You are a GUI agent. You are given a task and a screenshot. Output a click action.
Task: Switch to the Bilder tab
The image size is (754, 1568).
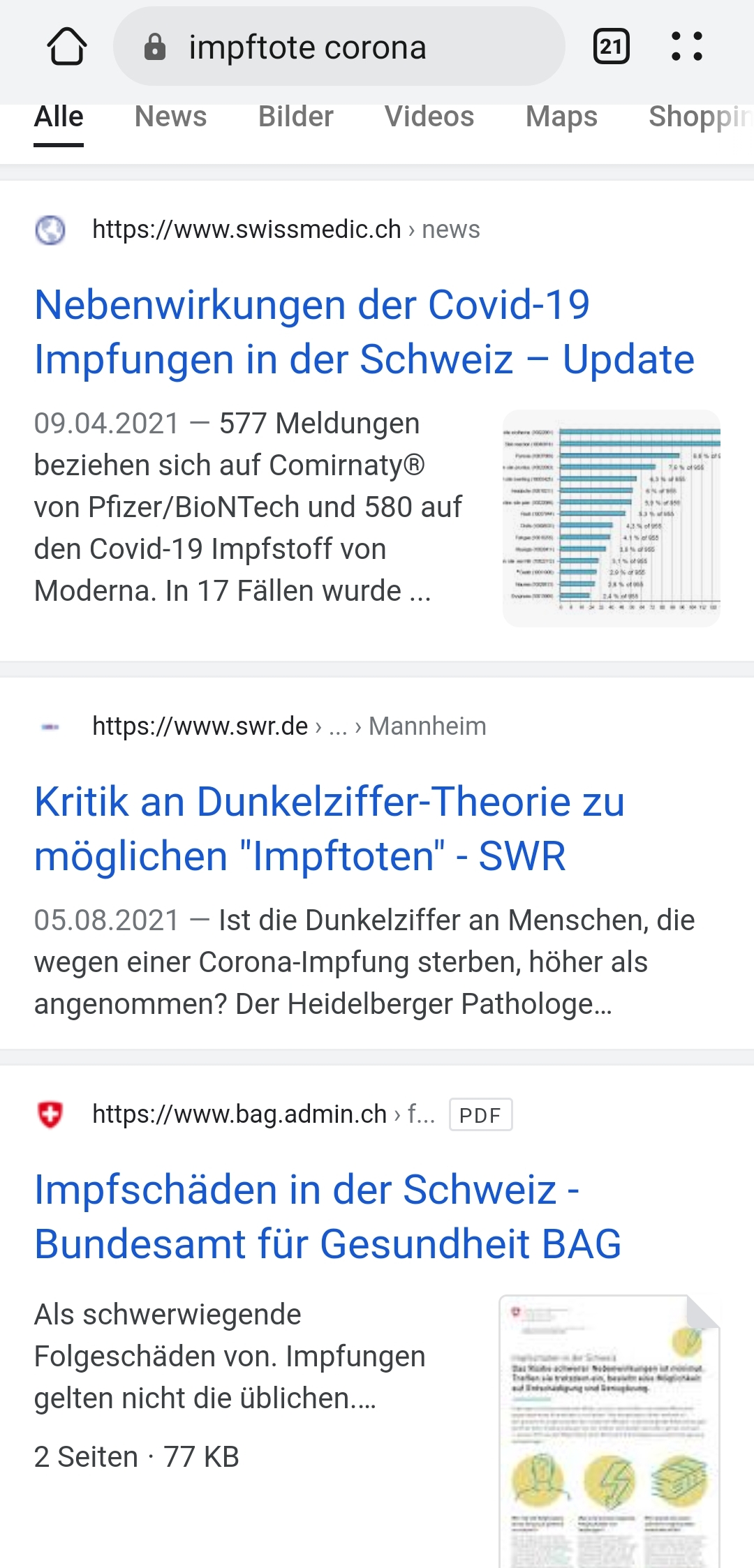(x=296, y=117)
